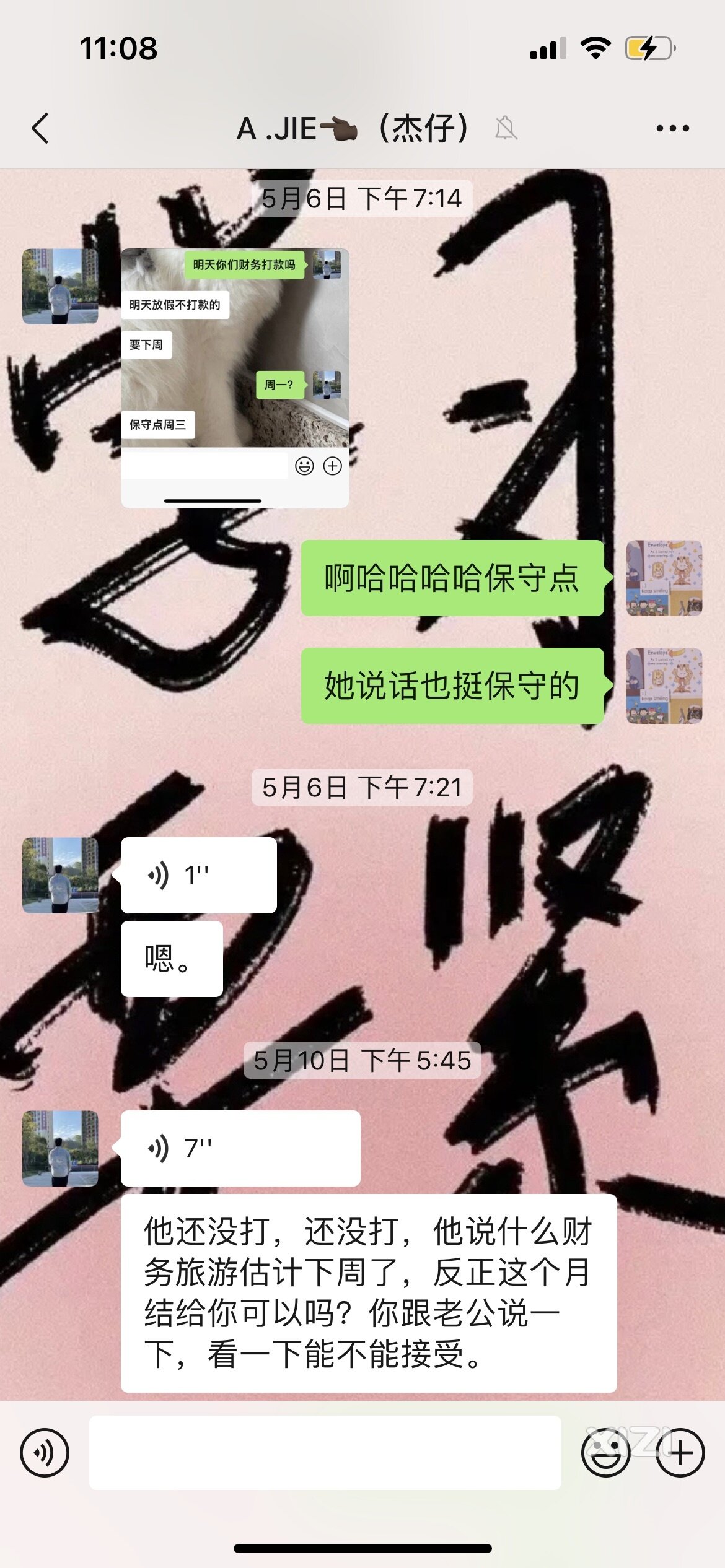Open the shared screenshot image

pos(235,378)
